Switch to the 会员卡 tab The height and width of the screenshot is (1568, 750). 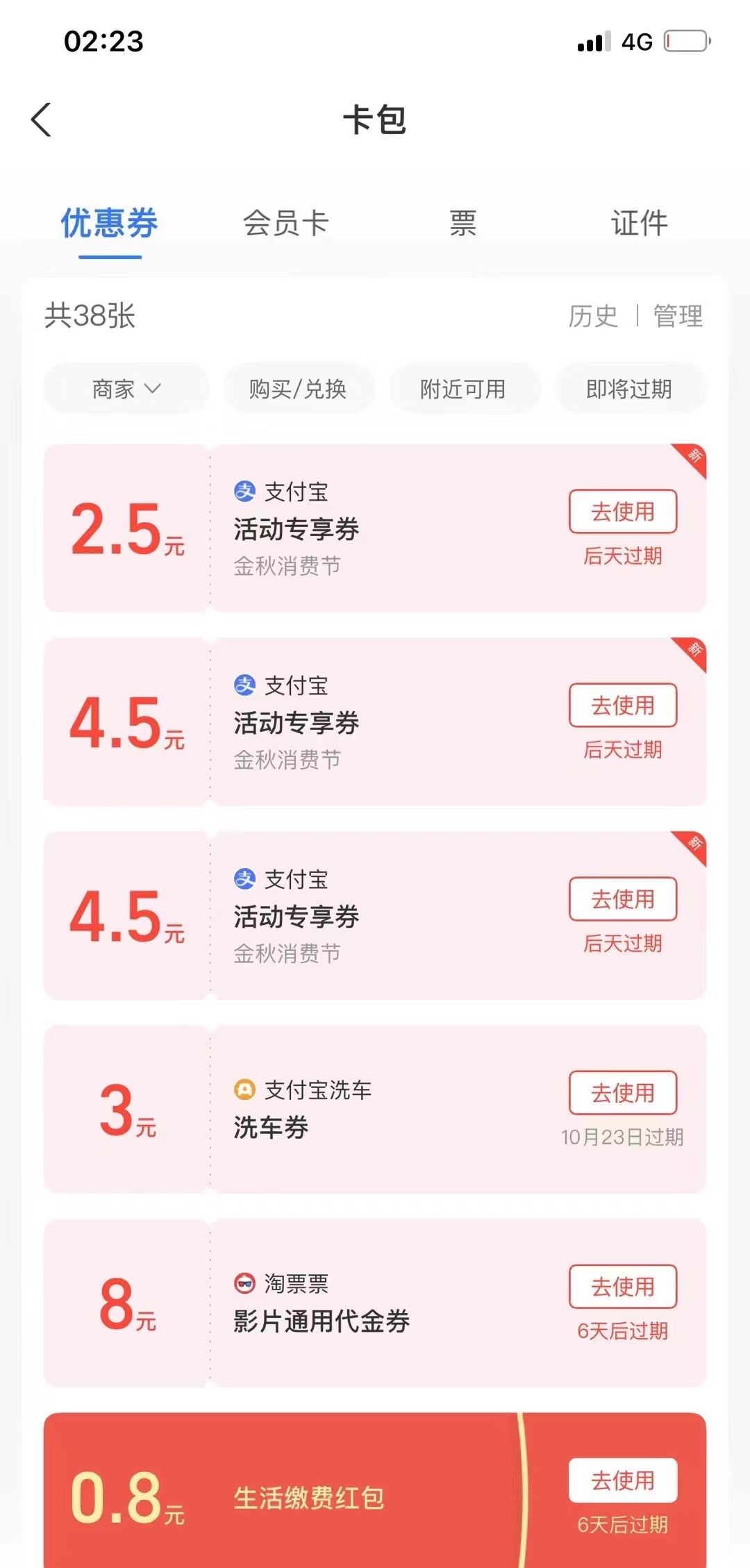click(x=285, y=223)
